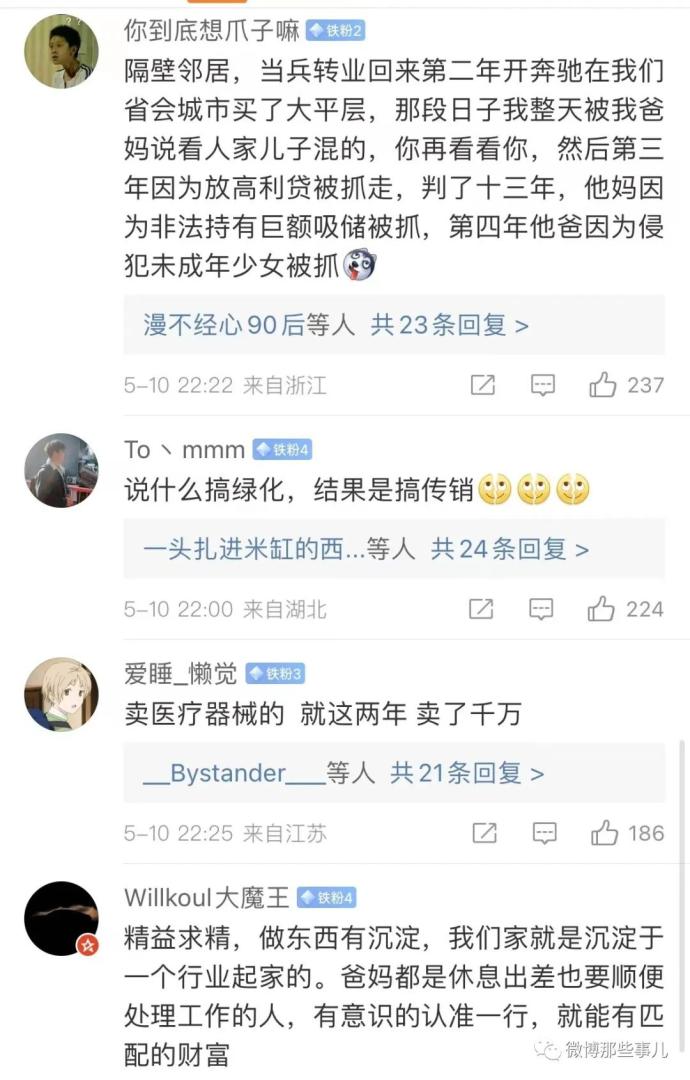690x1080 pixels.
Task: View Willkoul大魔王's profile avatar
Action: click(60, 918)
